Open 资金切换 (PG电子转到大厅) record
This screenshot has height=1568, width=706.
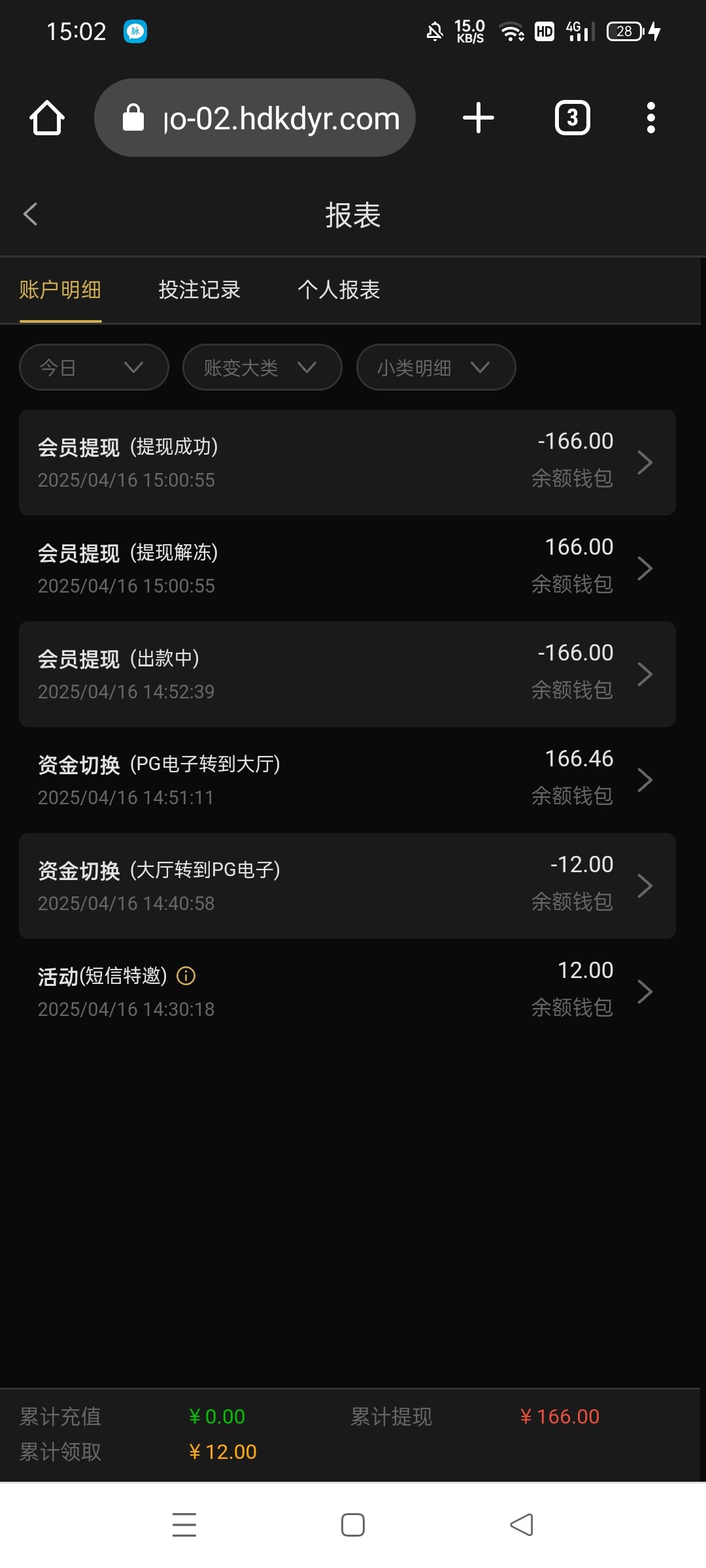pos(346,780)
